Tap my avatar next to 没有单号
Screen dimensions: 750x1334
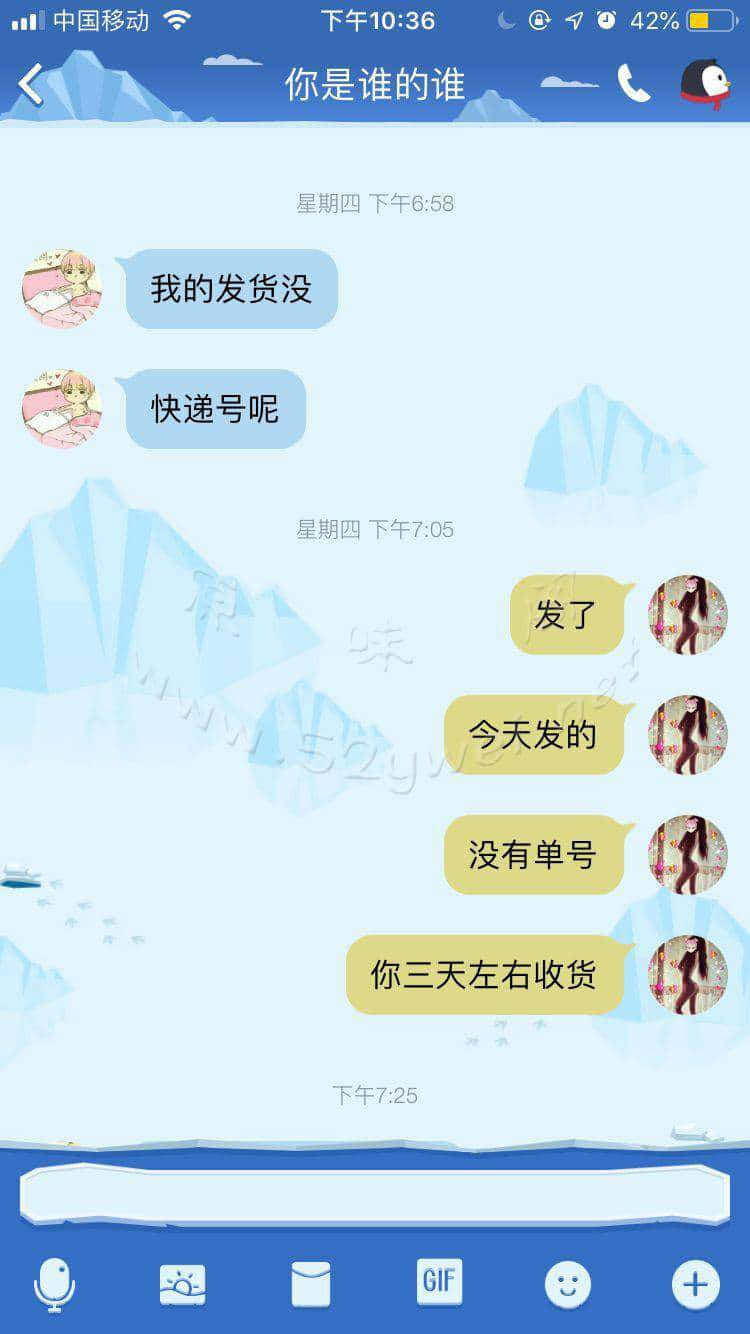688,855
